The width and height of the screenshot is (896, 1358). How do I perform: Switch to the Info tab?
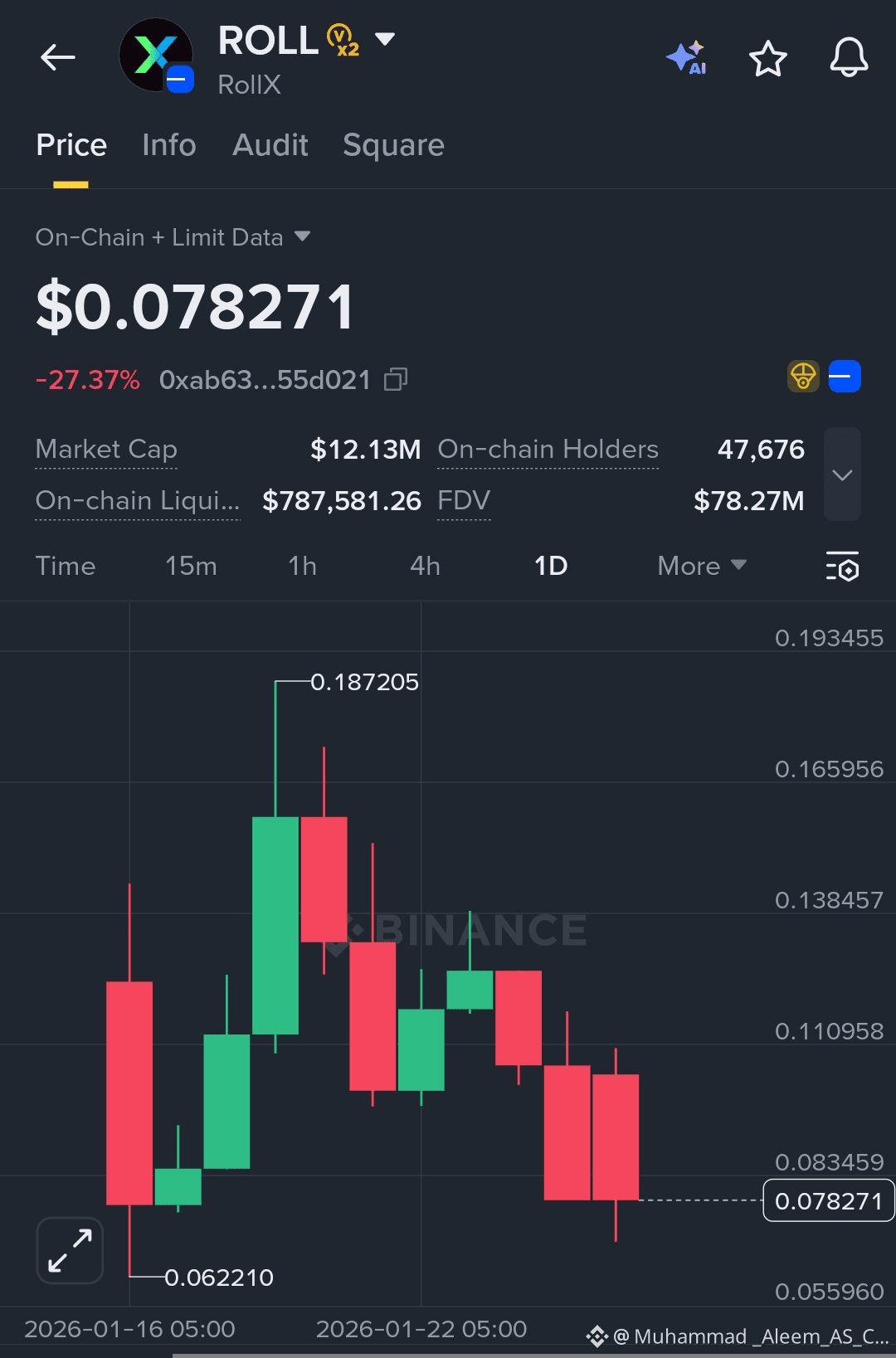tap(168, 145)
